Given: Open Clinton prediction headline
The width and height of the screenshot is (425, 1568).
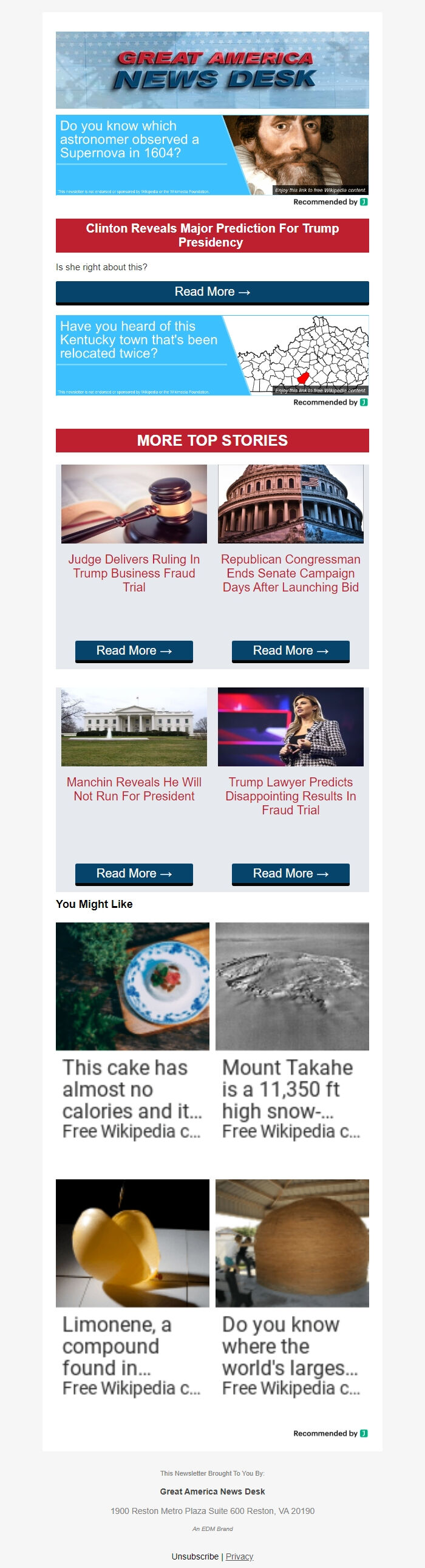Looking at the screenshot, I should click(212, 235).
